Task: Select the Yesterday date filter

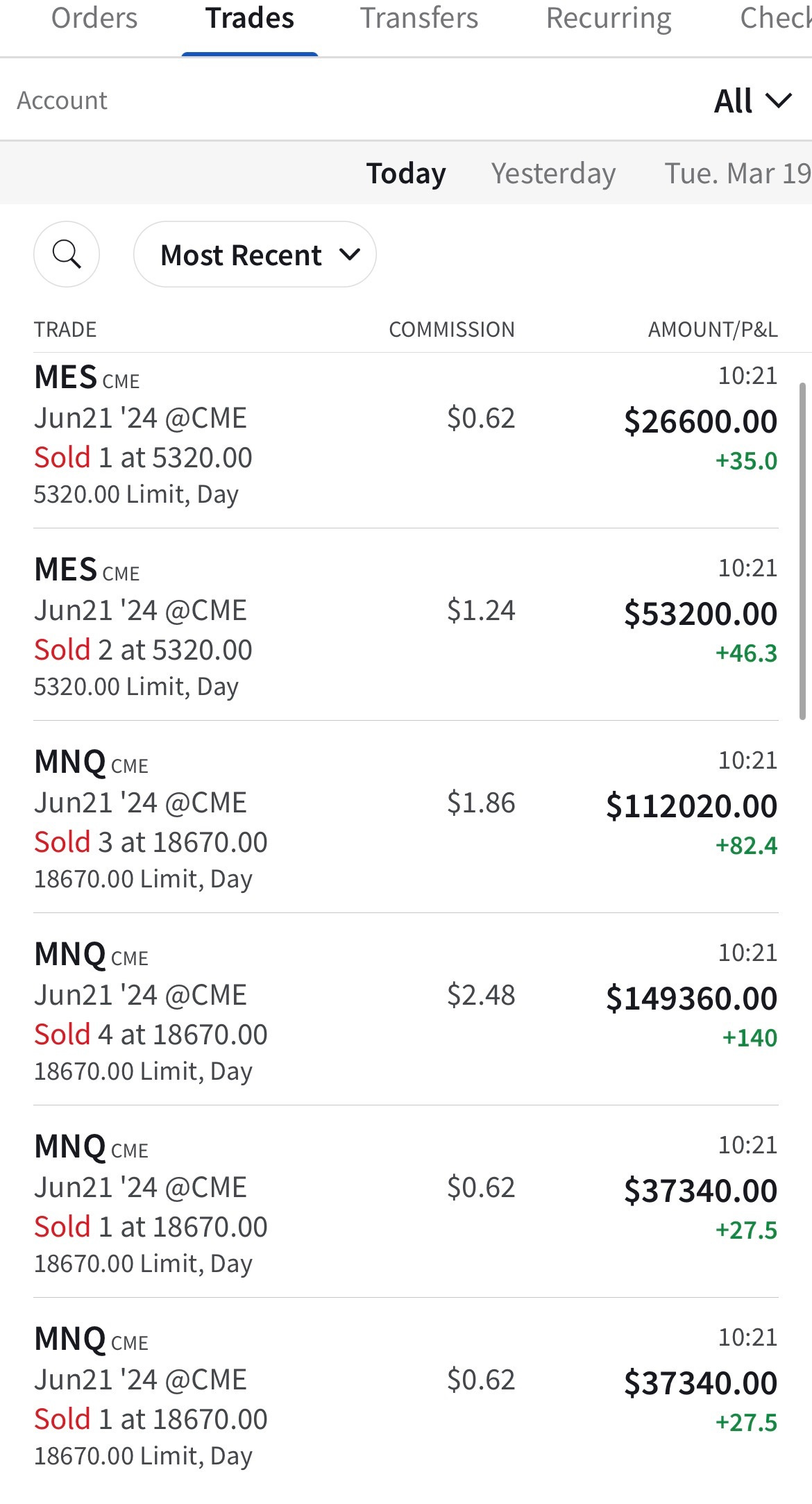Action: coord(553,173)
